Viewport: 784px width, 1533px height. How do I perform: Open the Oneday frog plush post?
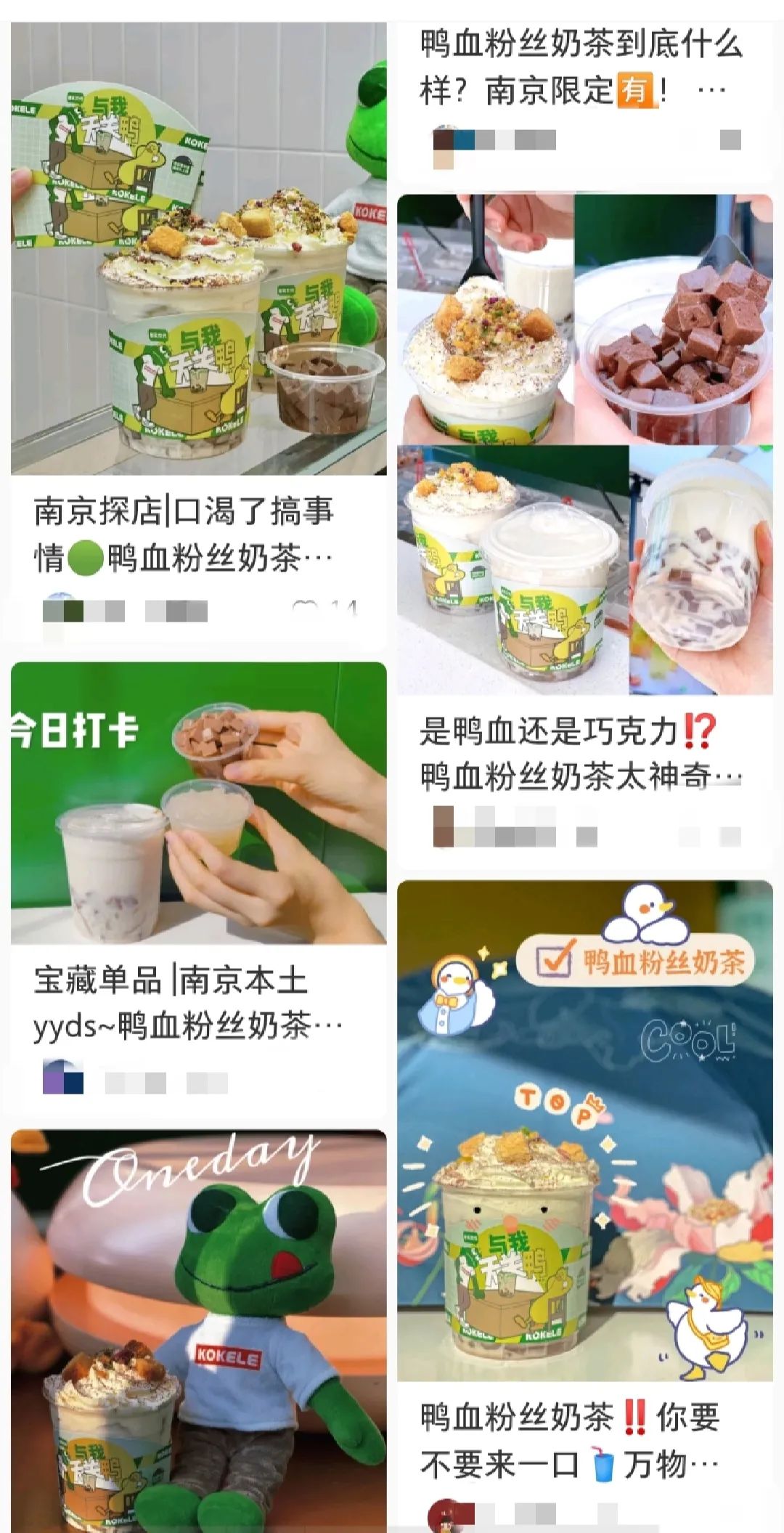[x=198, y=1329]
